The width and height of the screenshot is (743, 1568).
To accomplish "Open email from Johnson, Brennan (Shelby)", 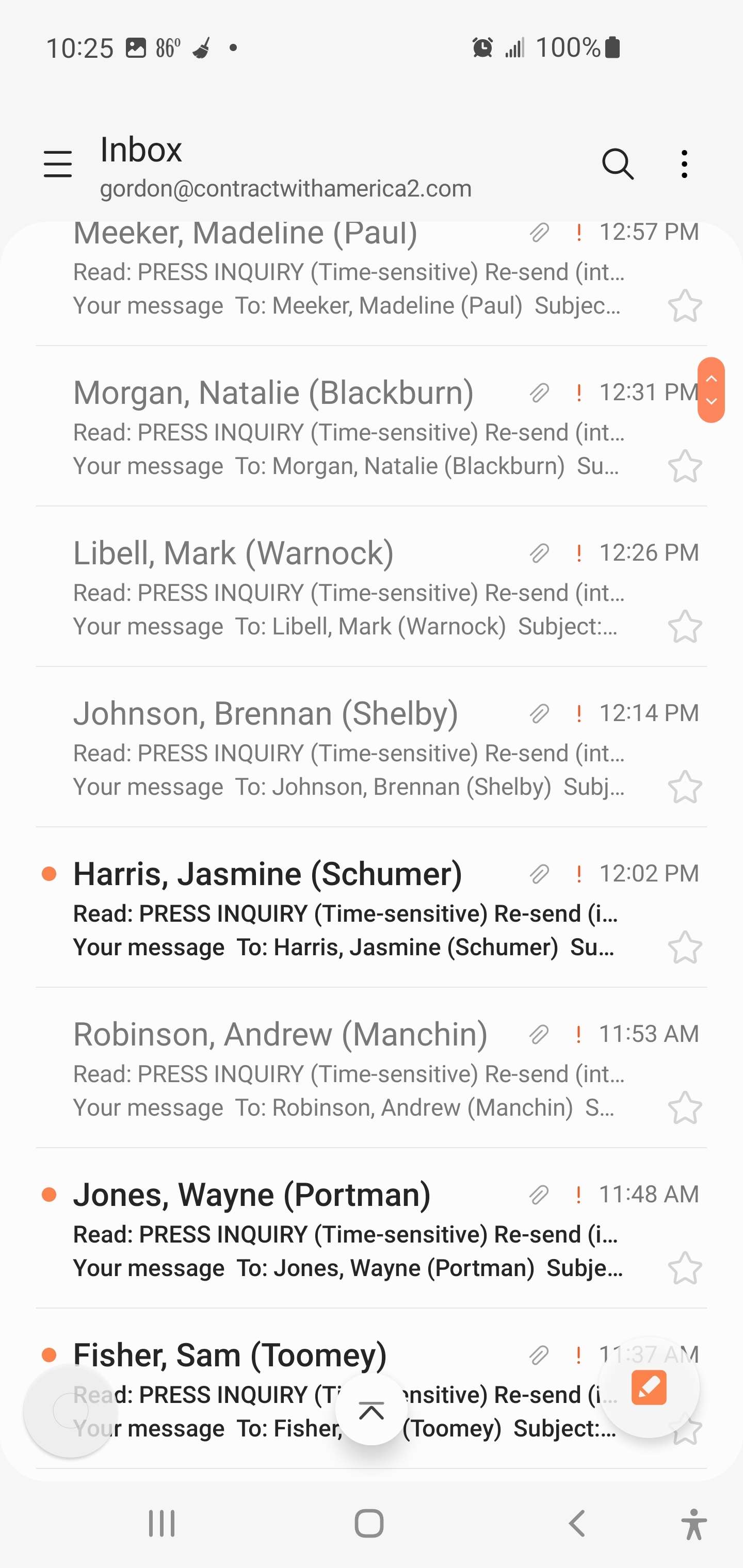I will pos(347,750).
